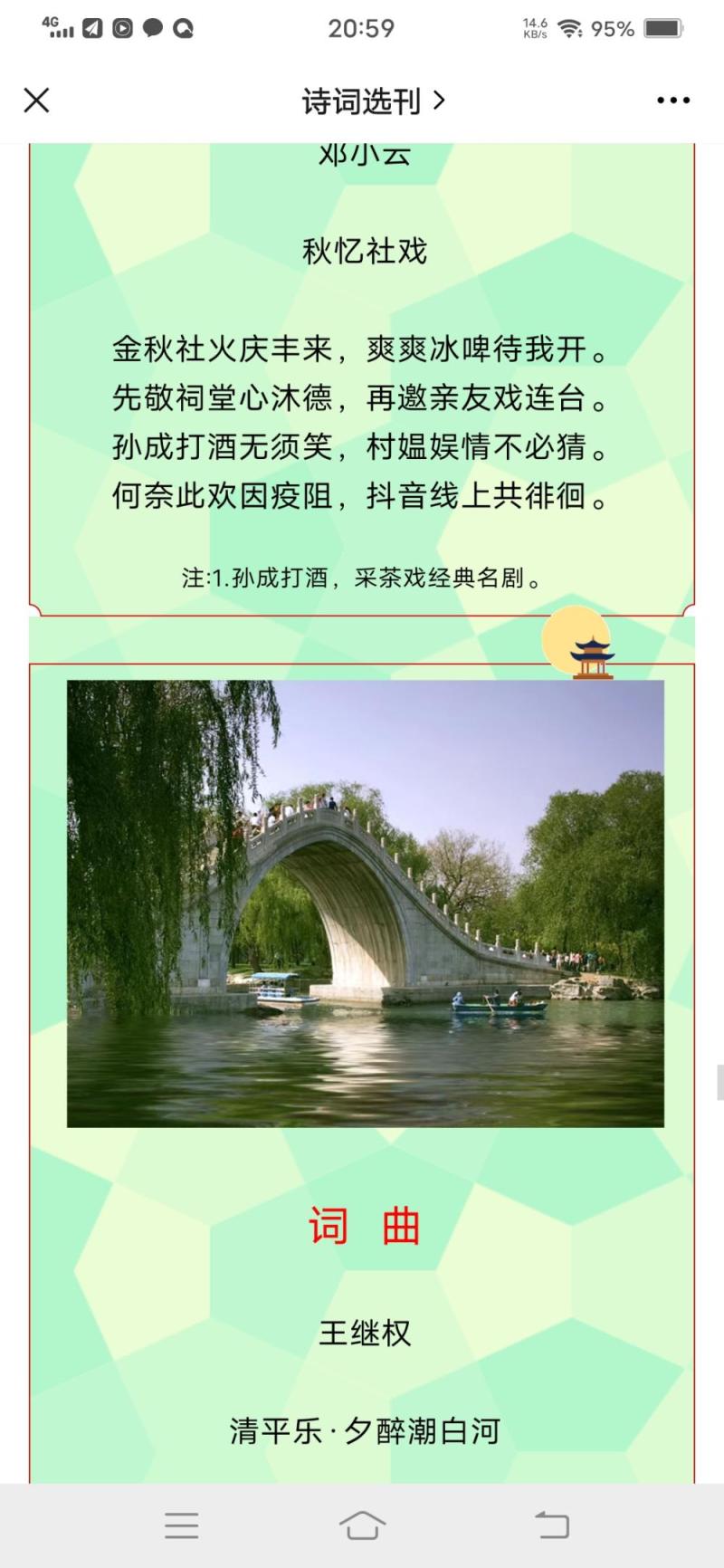View the arched bridge photo
724x1568 pixels.
pos(366,904)
